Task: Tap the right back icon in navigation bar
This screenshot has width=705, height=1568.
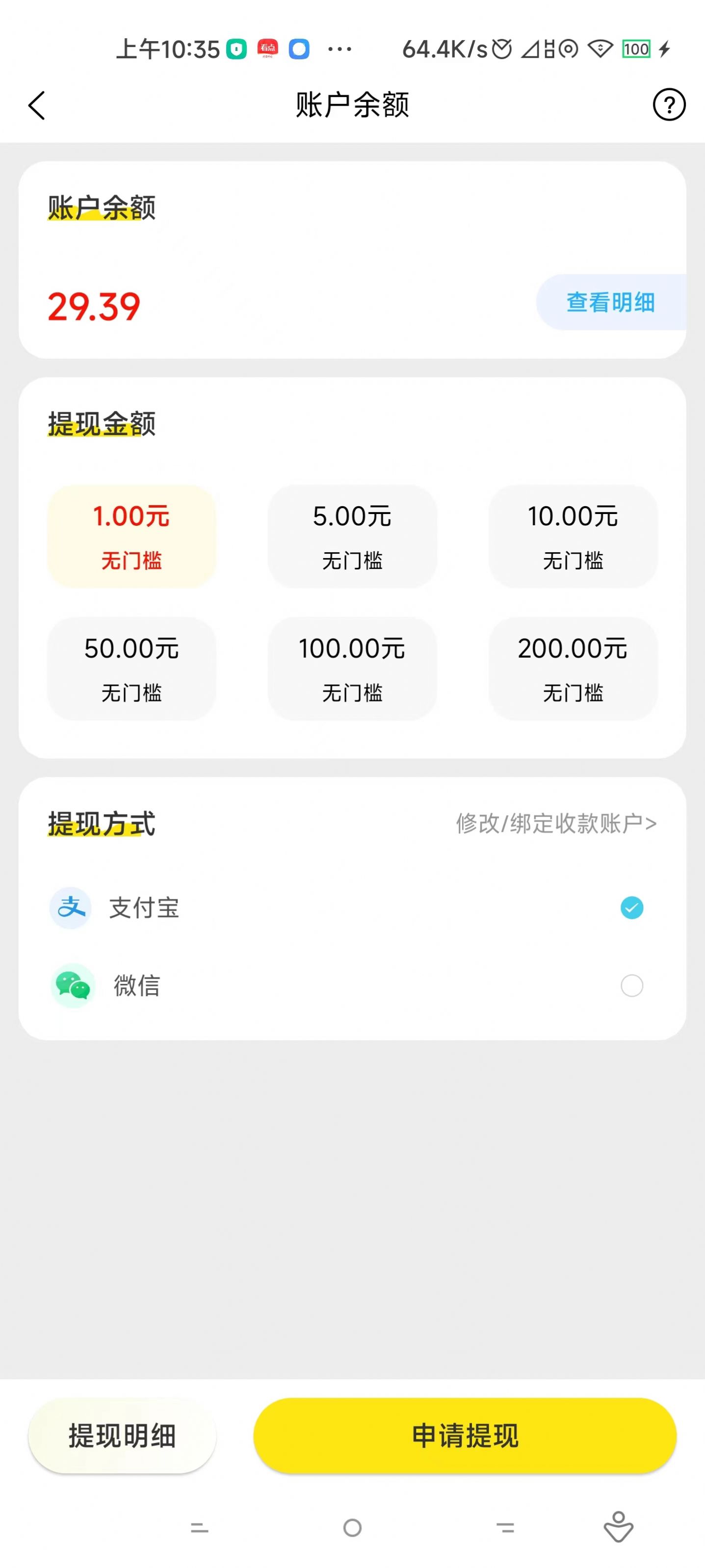Action: tap(505, 1528)
